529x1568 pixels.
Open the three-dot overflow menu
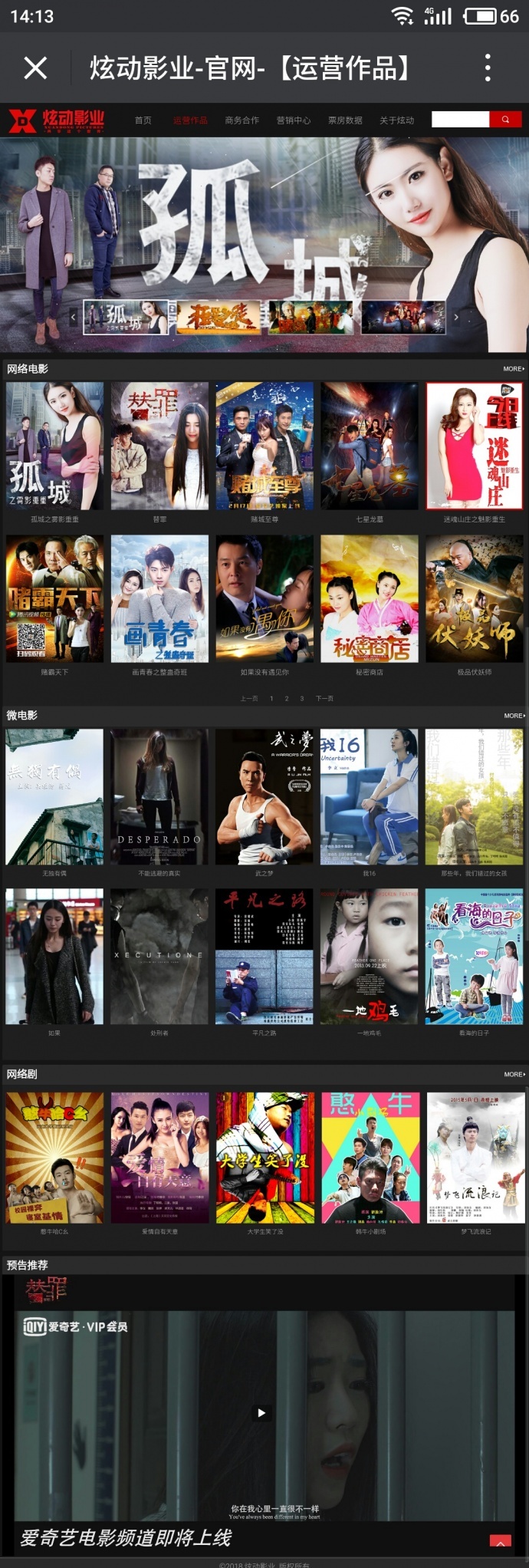[488, 68]
